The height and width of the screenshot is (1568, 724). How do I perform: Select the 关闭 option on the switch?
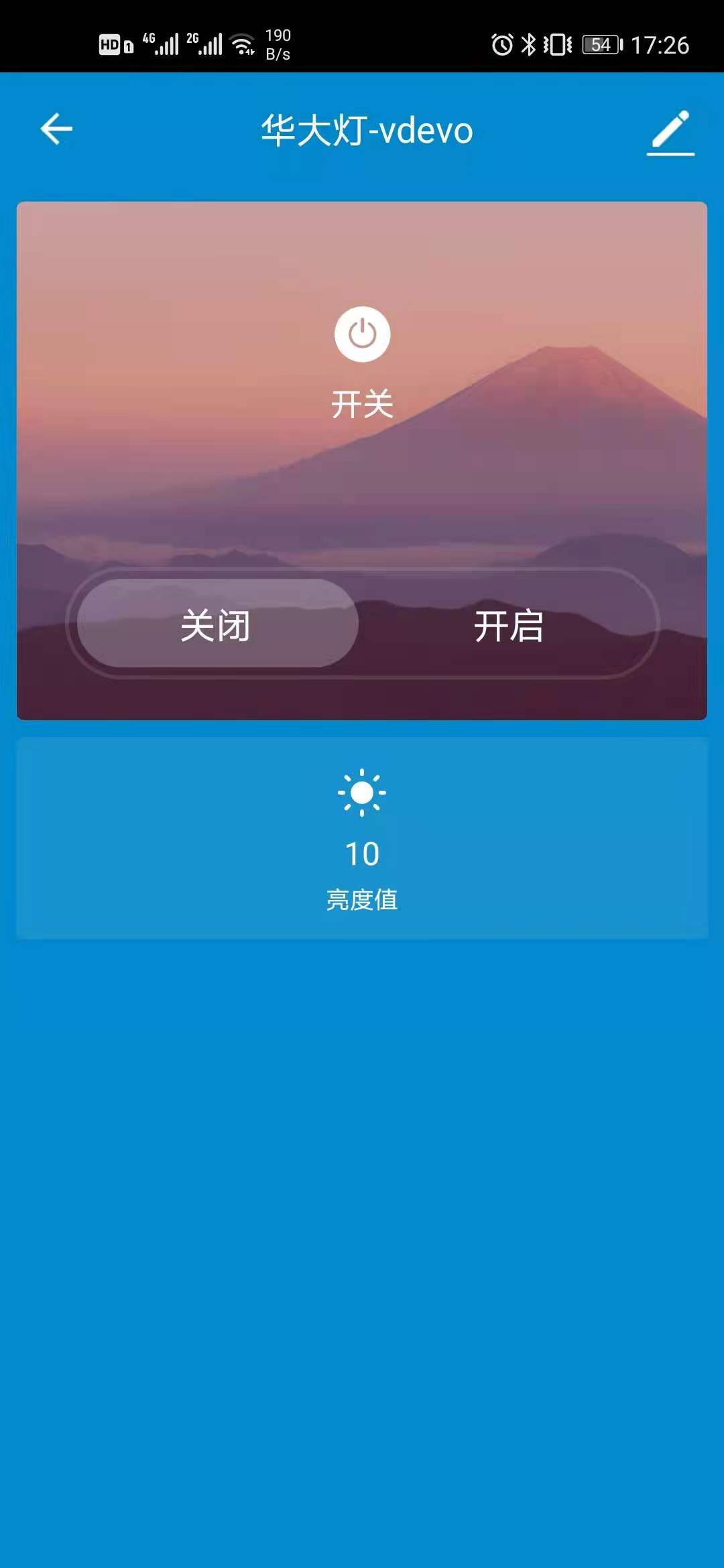(213, 625)
